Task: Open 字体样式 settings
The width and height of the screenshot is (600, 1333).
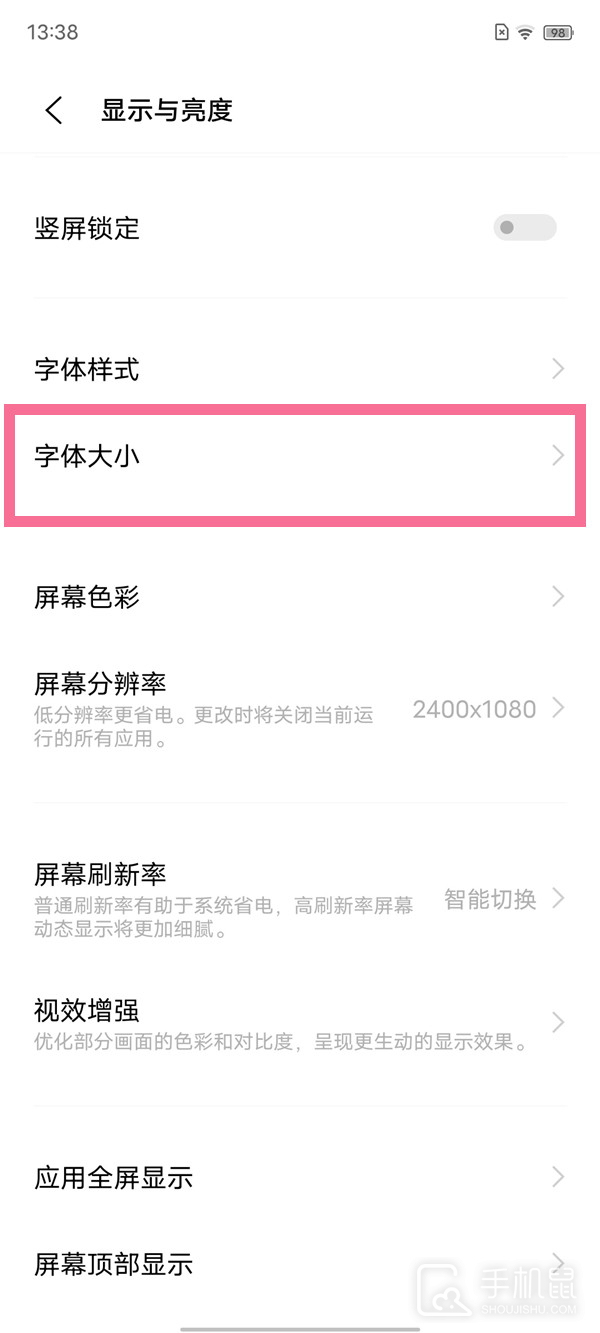Action: point(298,370)
